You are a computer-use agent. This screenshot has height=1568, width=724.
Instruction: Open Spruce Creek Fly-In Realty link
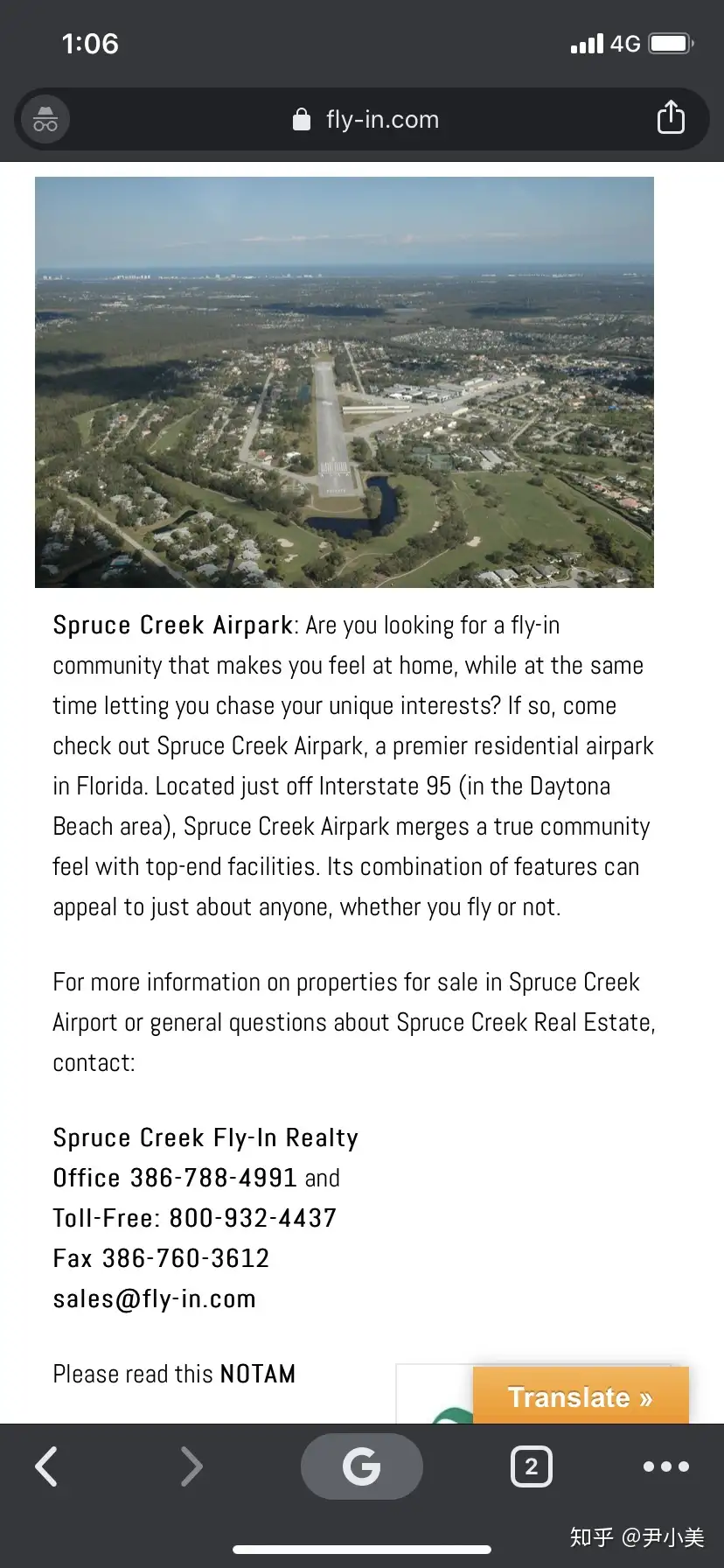tap(205, 1137)
